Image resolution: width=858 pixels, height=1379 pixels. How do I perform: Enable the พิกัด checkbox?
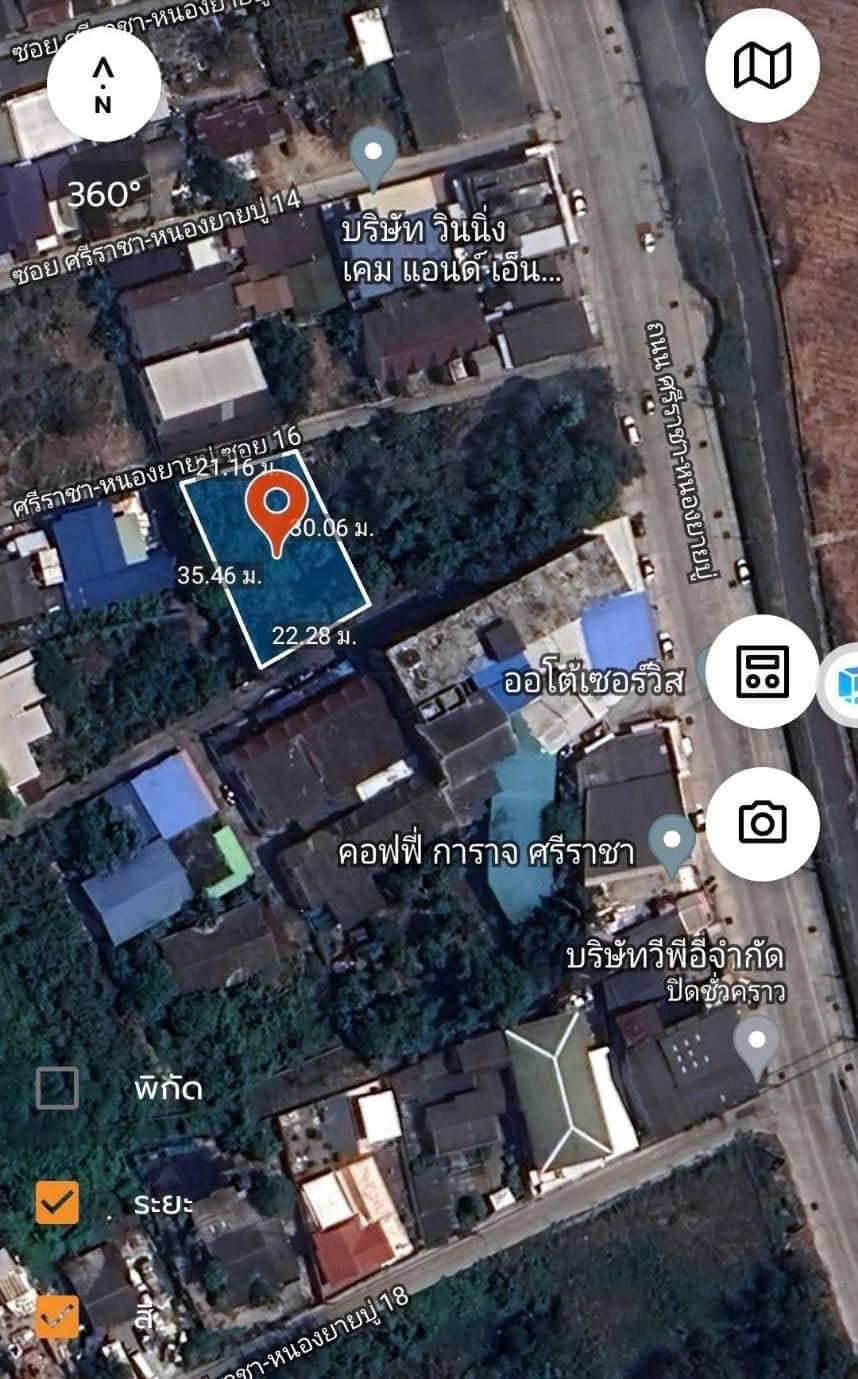tap(57, 1088)
